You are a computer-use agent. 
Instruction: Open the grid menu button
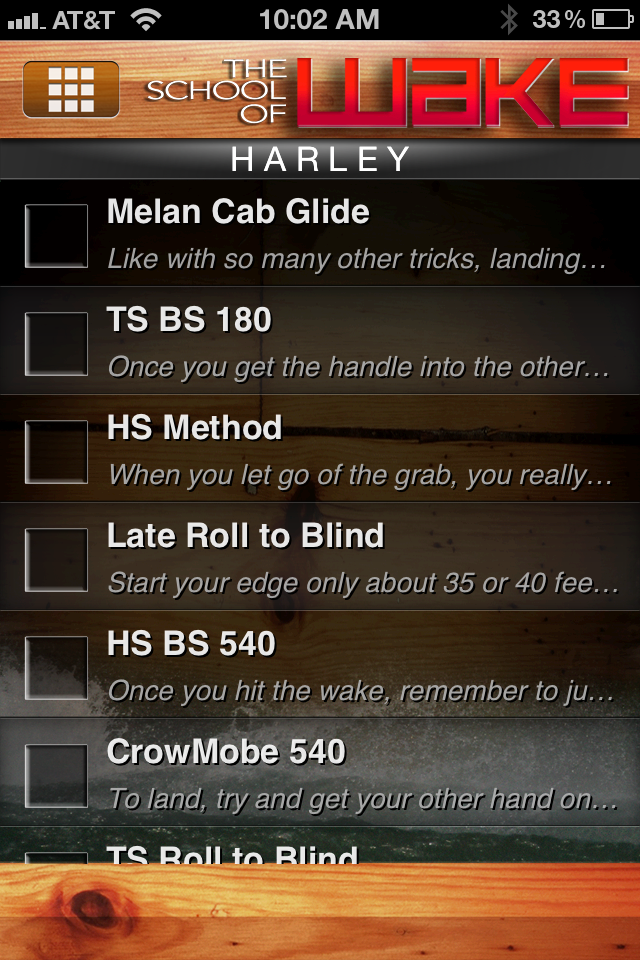70,90
